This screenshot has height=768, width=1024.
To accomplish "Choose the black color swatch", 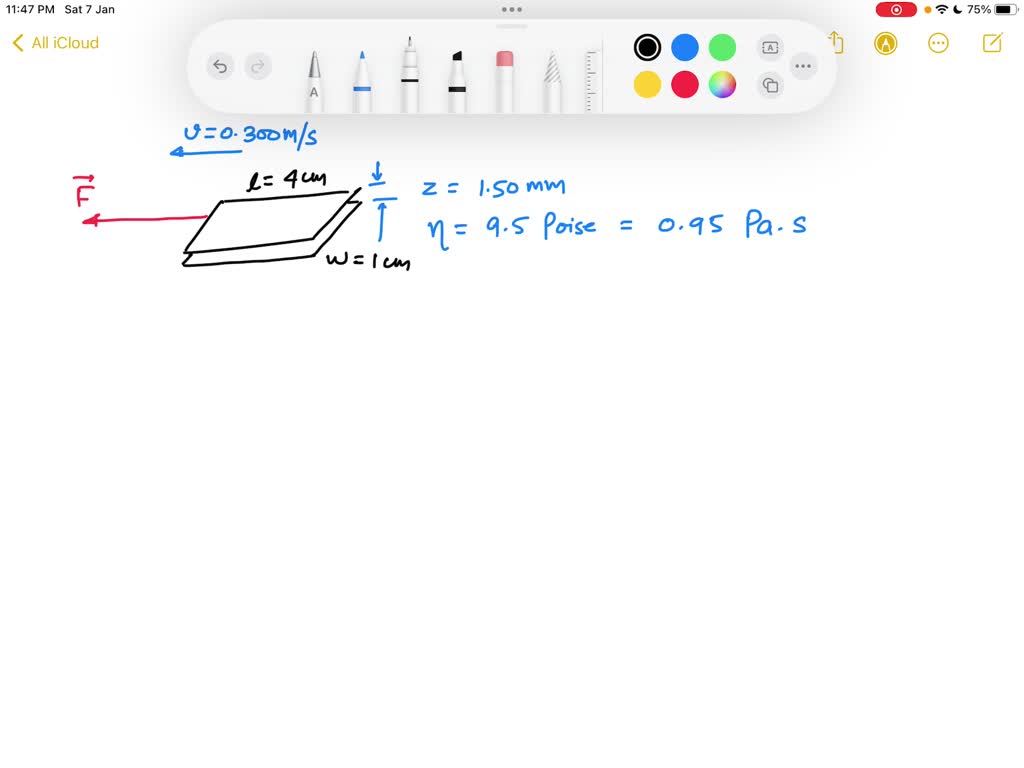I will point(647,47).
